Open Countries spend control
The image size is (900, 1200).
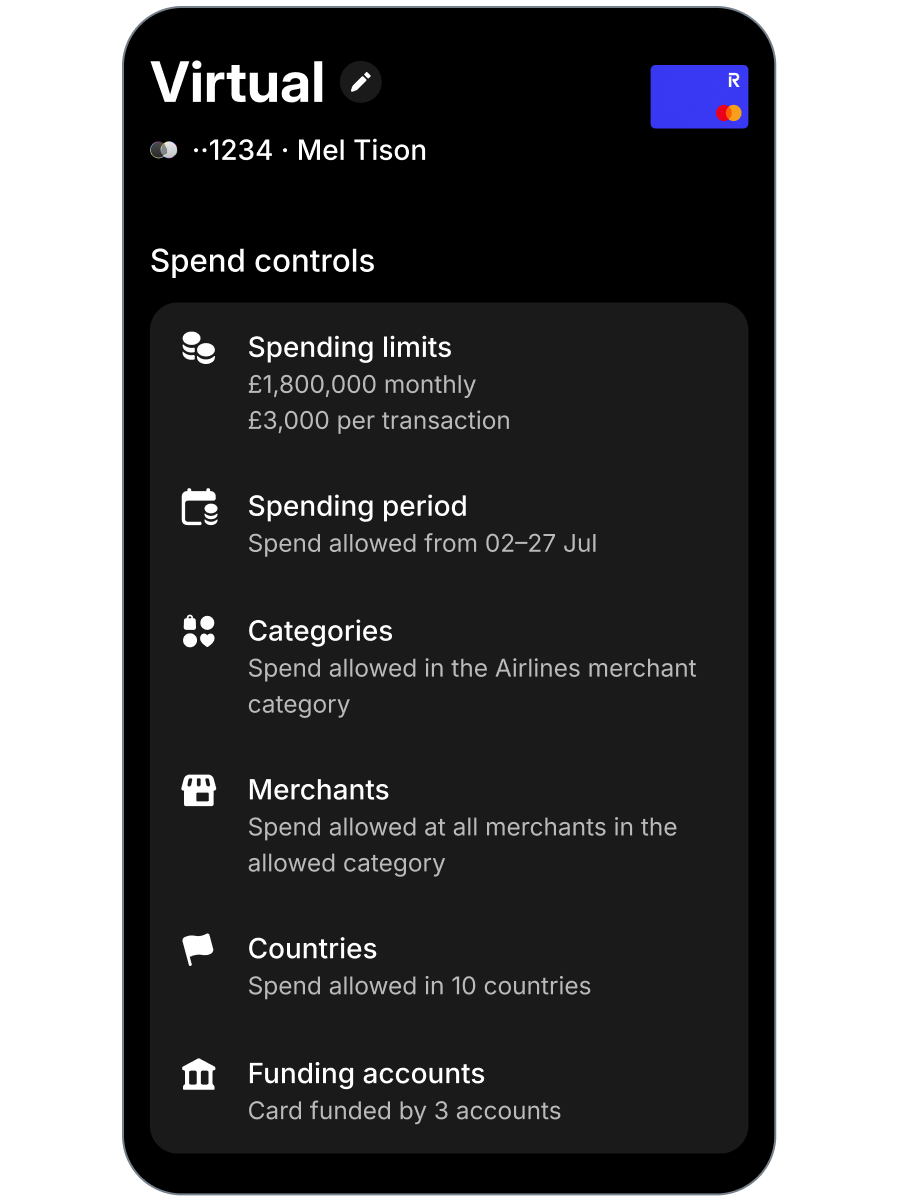coord(449,966)
